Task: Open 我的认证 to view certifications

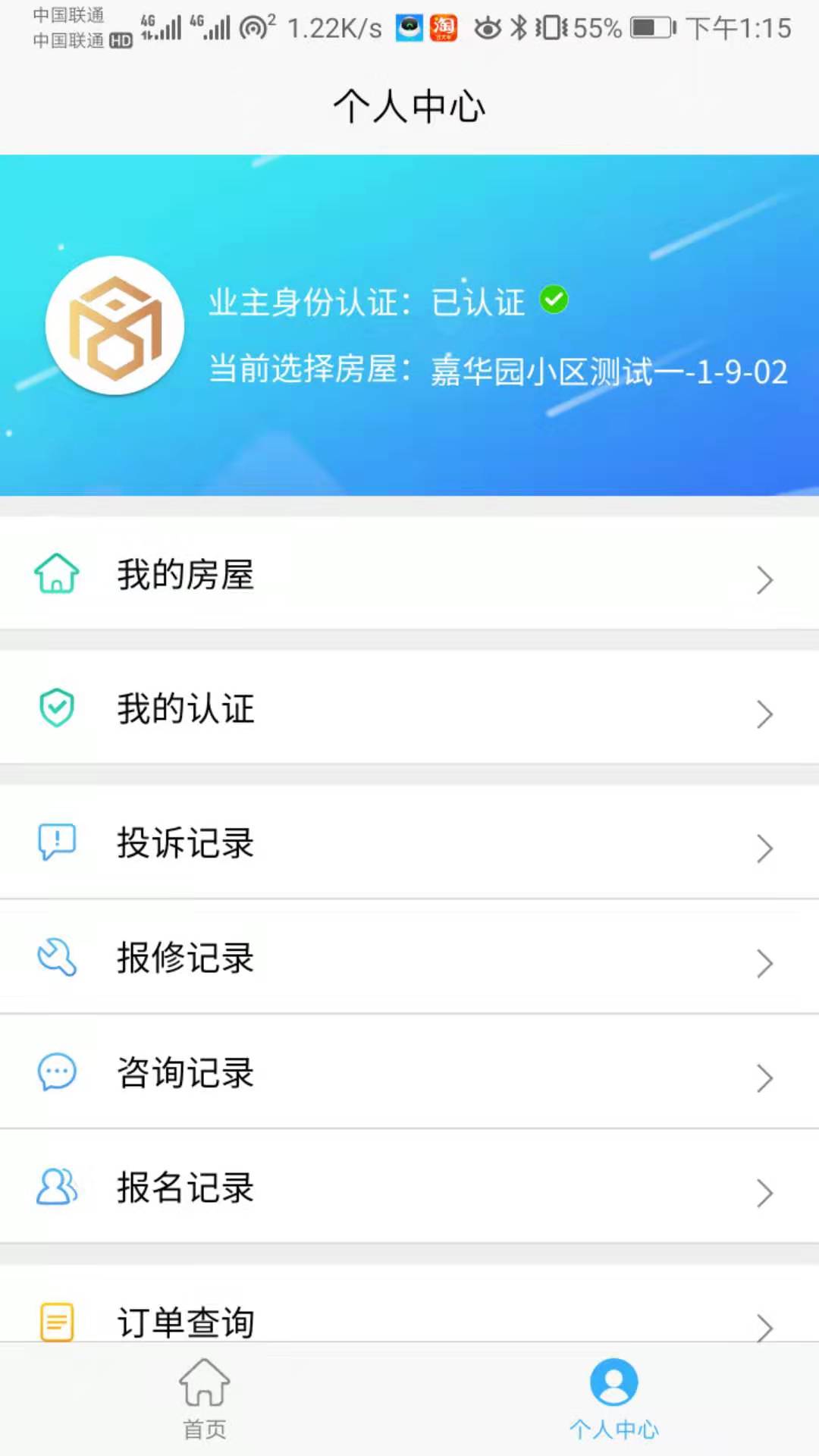Action: (303, 708)
